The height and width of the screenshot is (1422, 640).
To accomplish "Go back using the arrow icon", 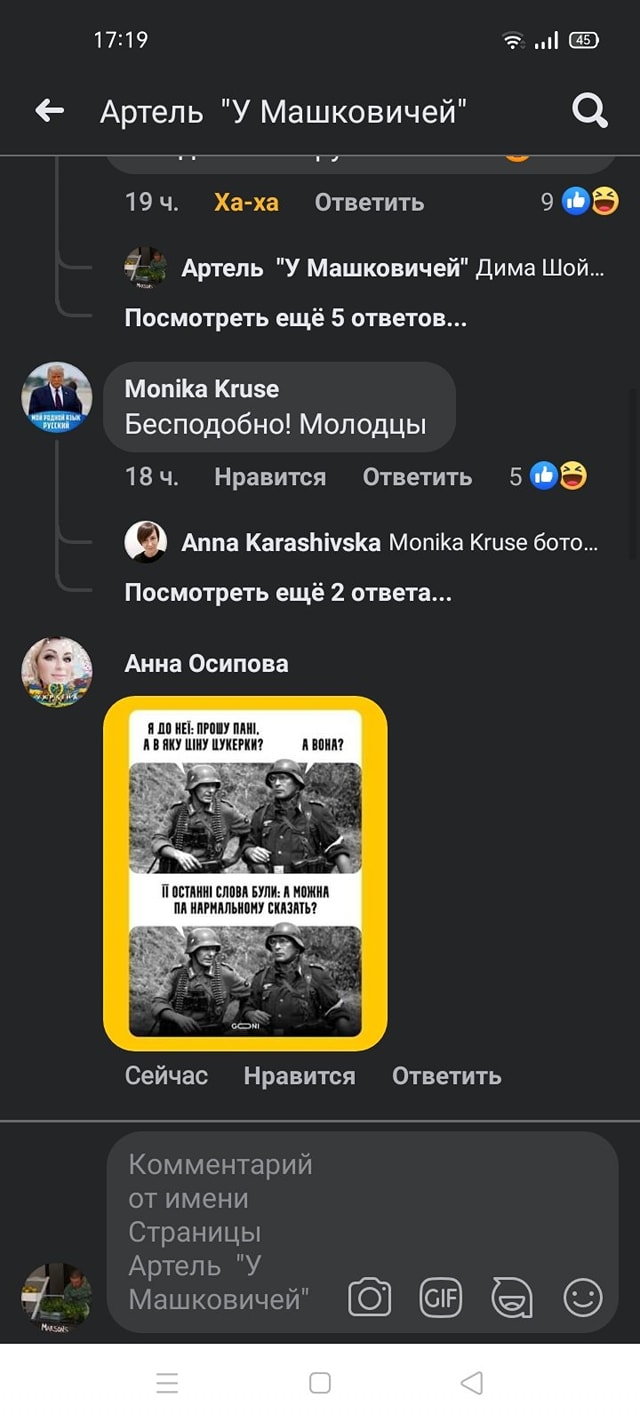I will (49, 111).
